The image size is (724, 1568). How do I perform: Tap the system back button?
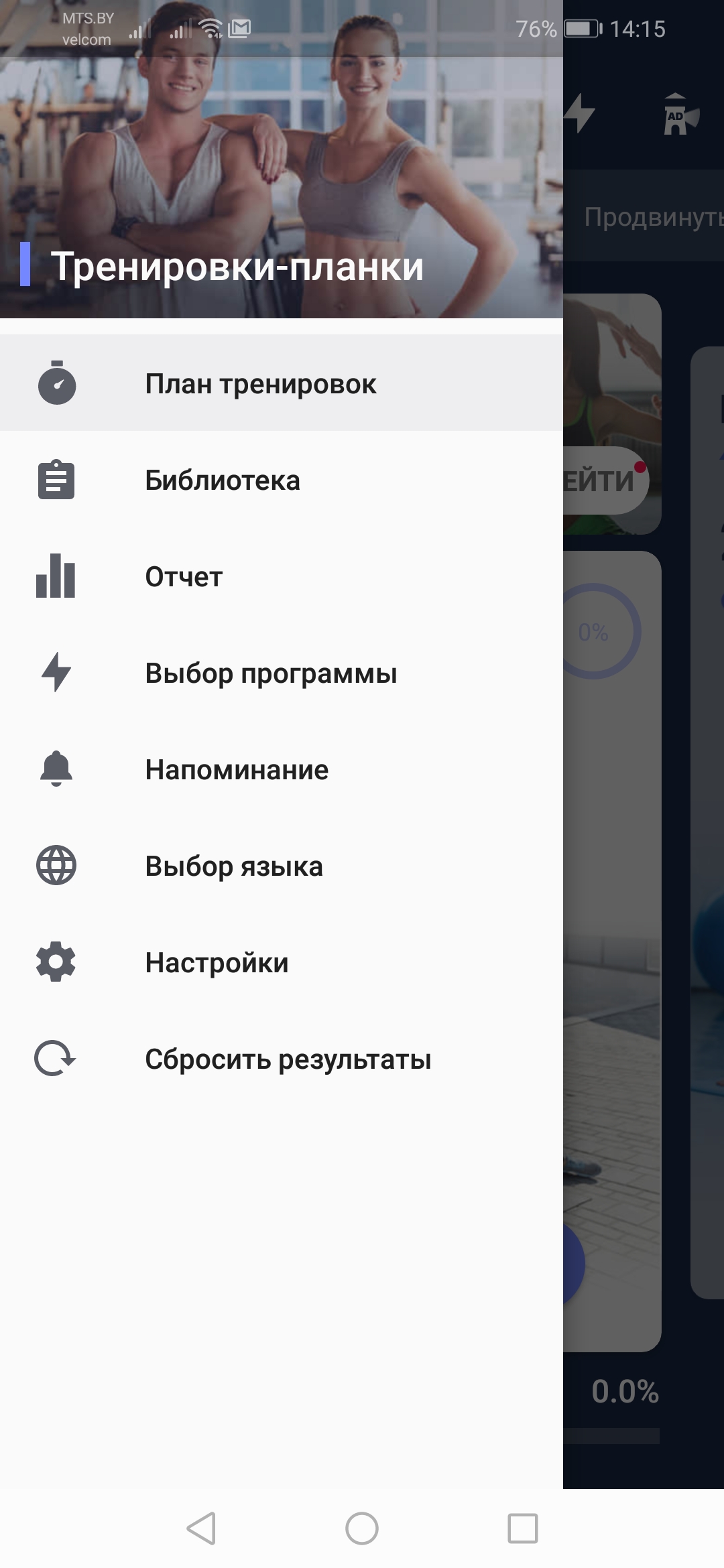coord(201,1528)
